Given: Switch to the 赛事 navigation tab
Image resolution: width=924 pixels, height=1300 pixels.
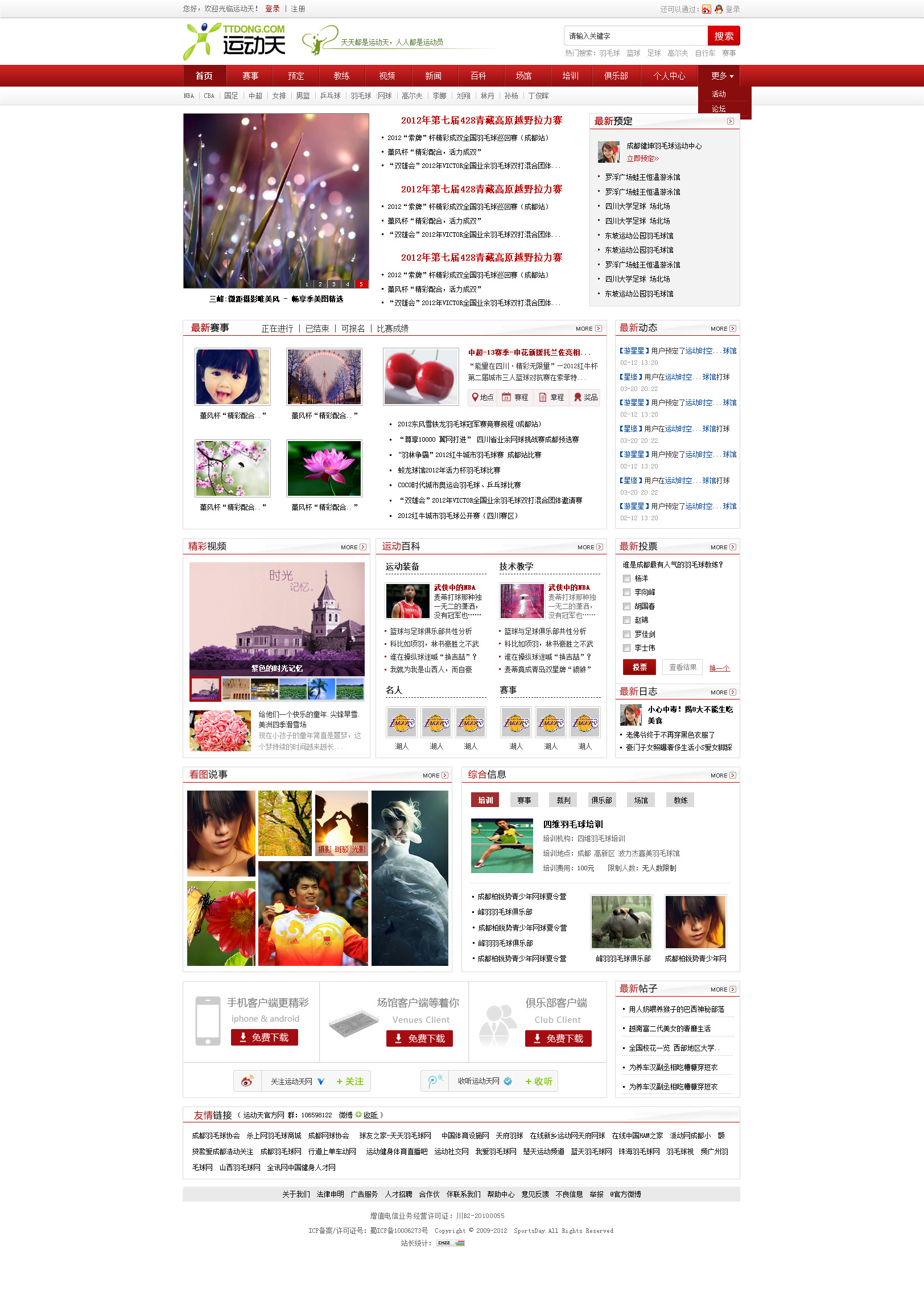Looking at the screenshot, I should click(x=250, y=76).
